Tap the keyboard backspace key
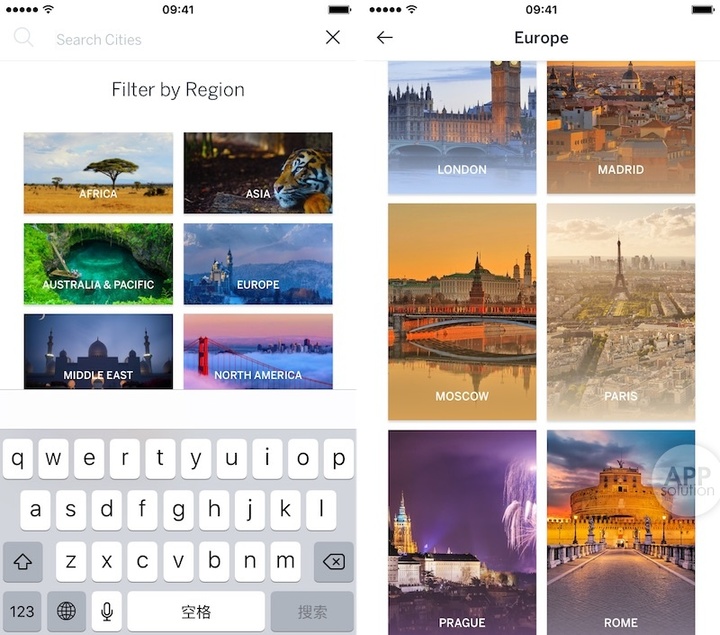 point(334,562)
